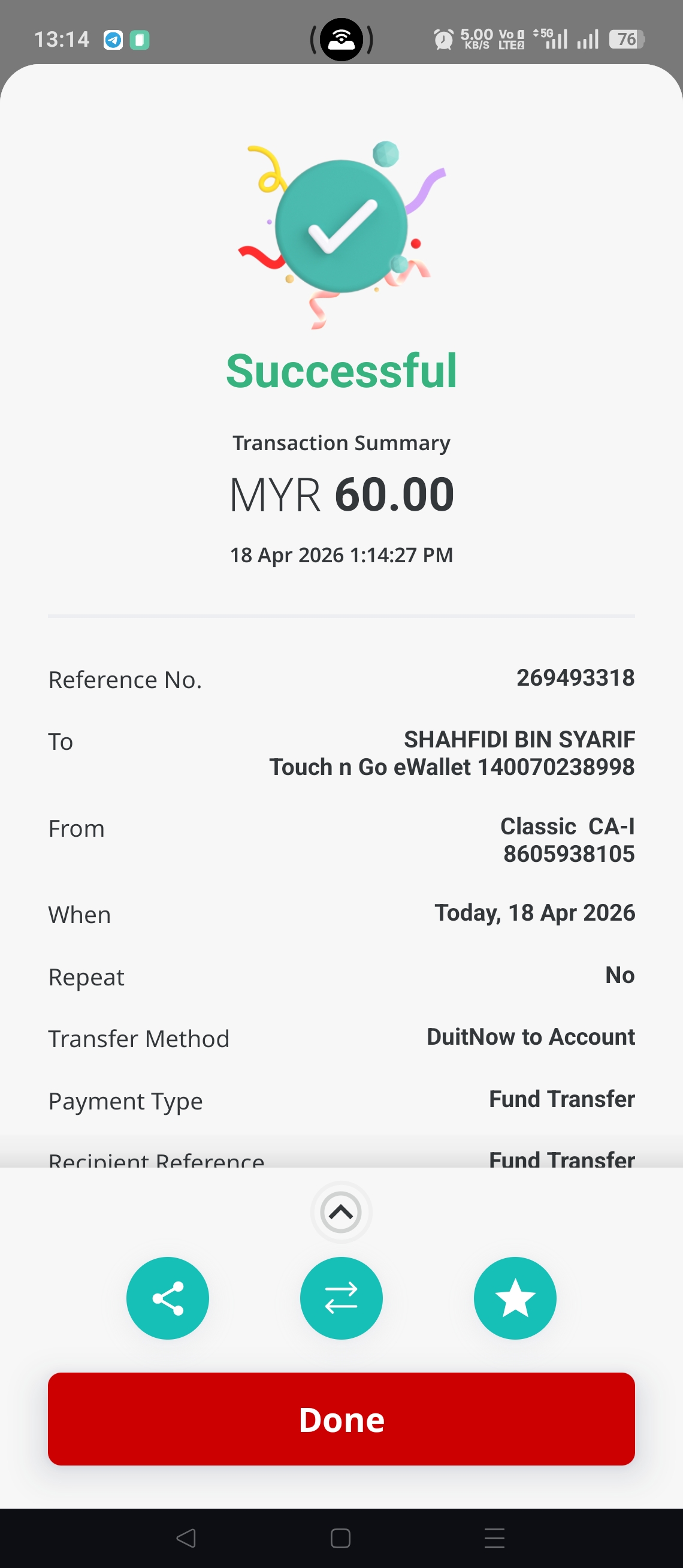This screenshot has height=1568, width=683.
Task: Share the transaction receipt
Action: point(167,1298)
